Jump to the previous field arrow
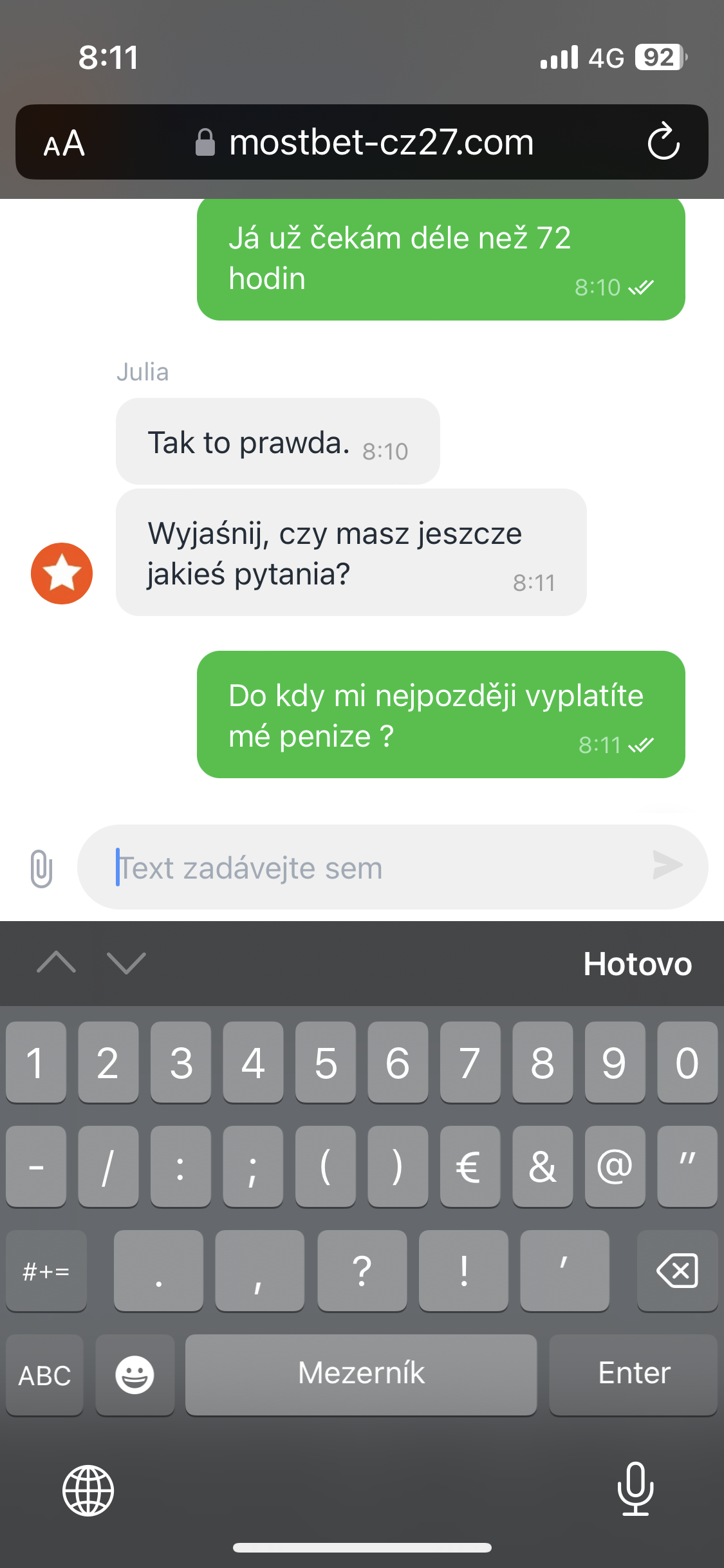Image resolution: width=724 pixels, height=1568 pixels. coord(57,962)
